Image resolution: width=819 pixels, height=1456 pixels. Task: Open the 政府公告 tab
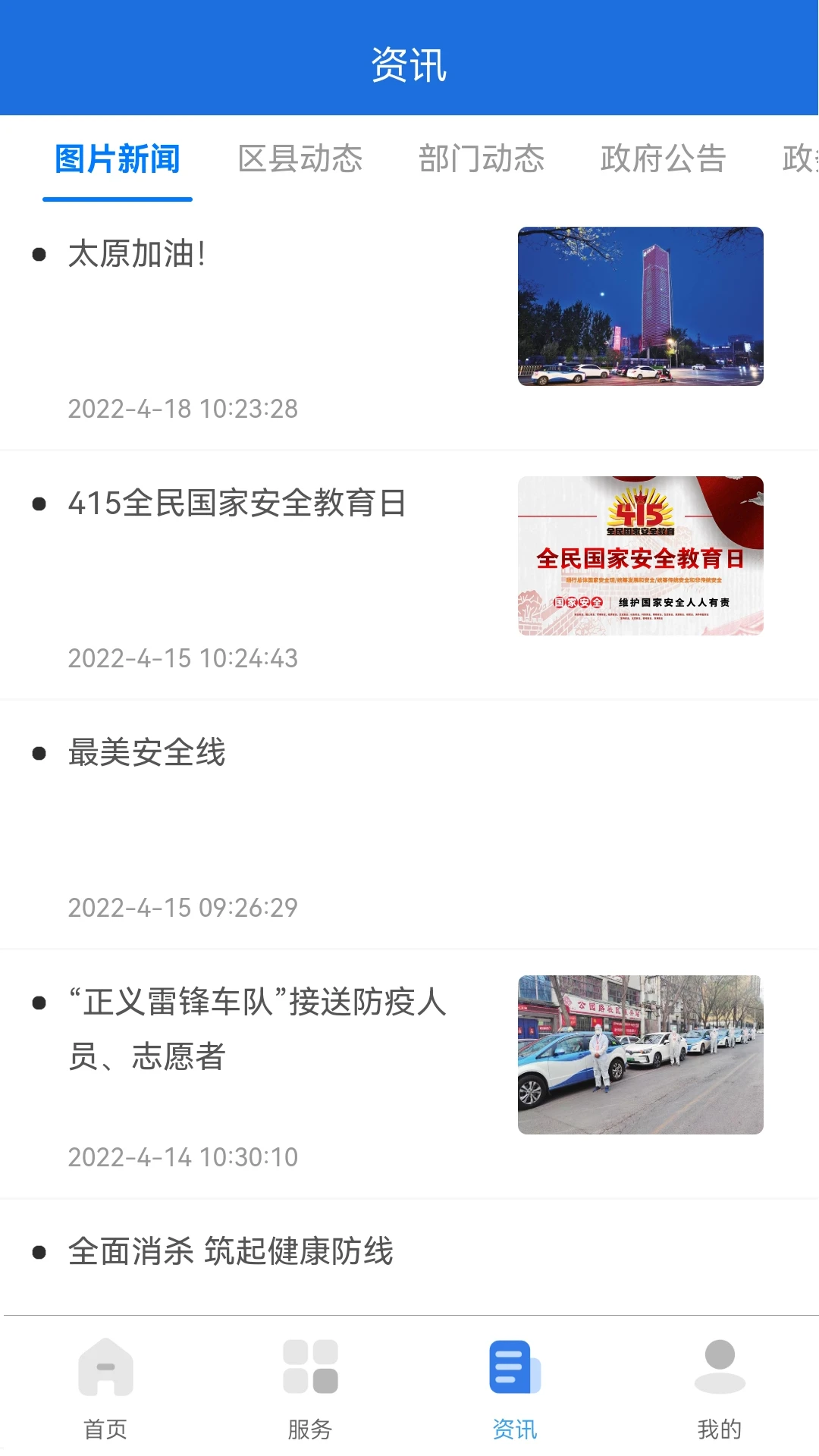662,160
